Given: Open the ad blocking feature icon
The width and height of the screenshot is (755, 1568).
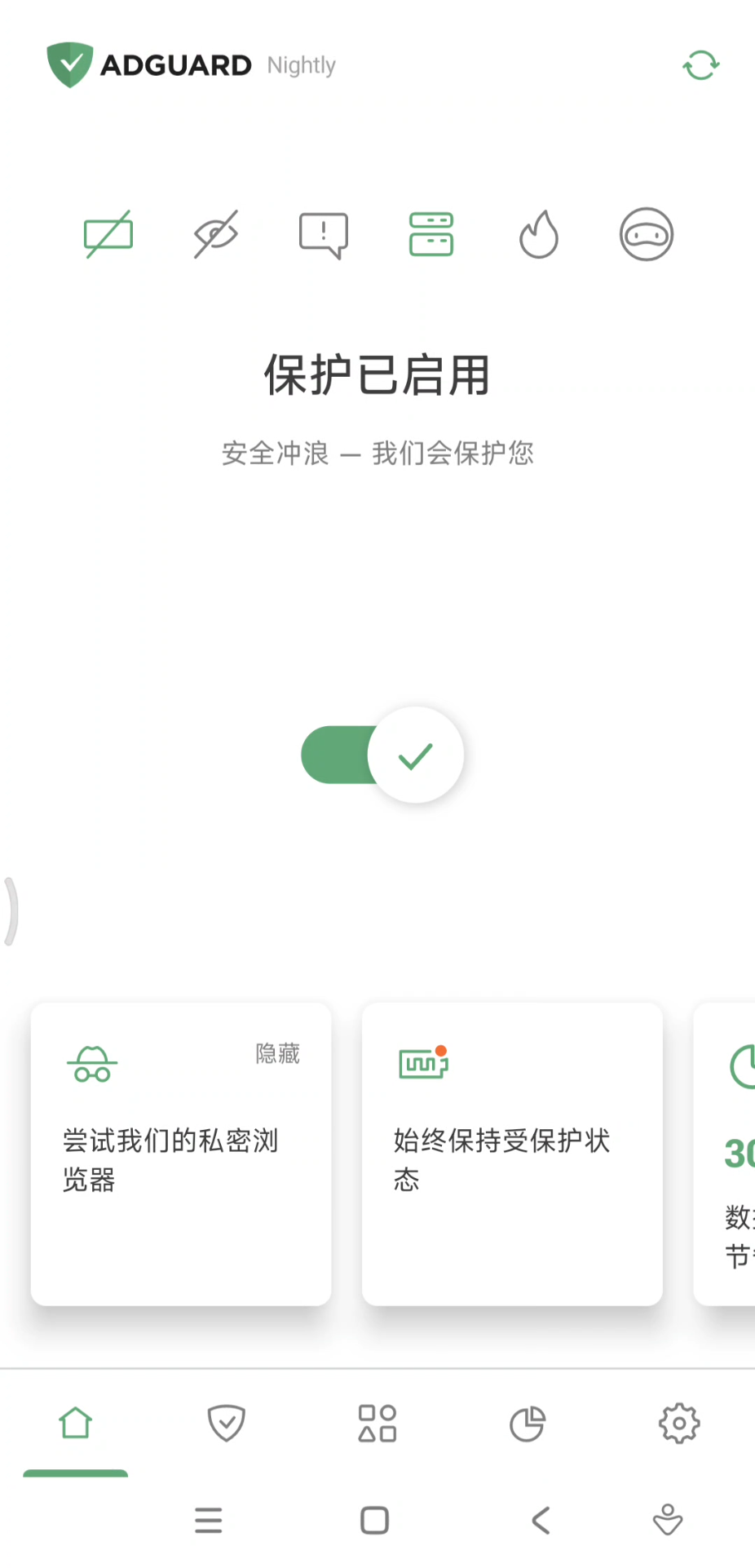Looking at the screenshot, I should point(108,235).
